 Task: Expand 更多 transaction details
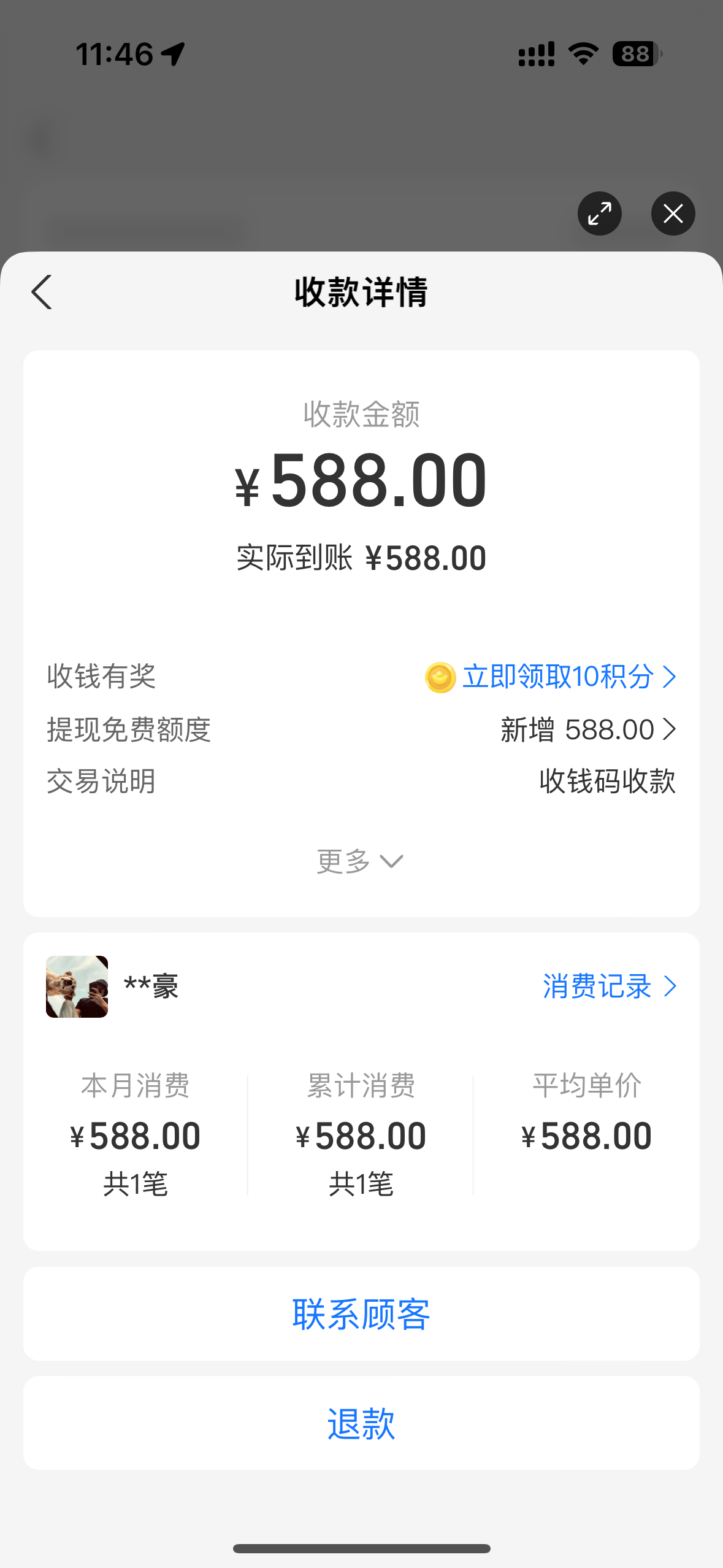[360, 861]
